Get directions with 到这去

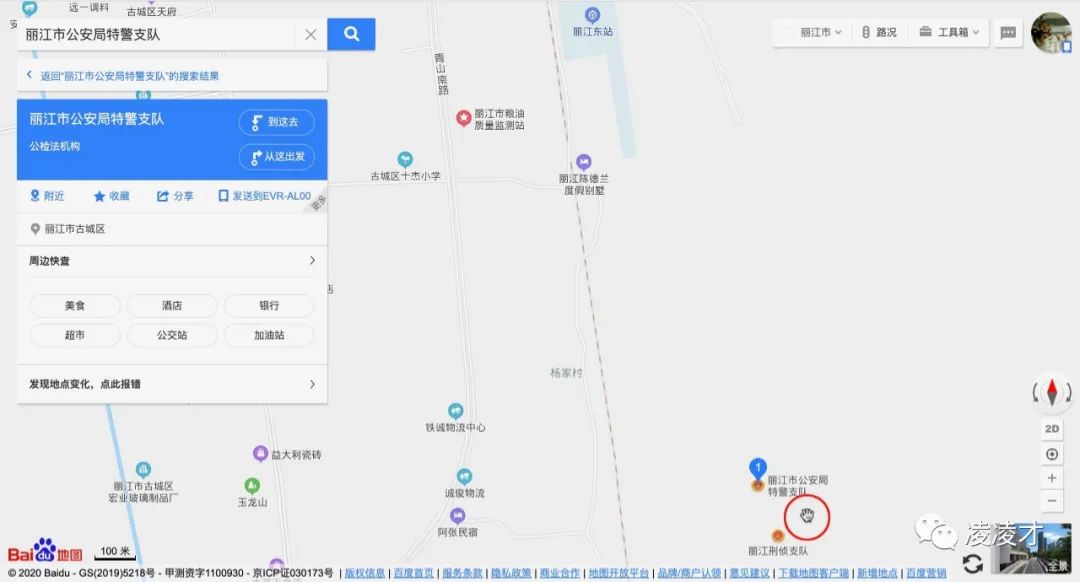(276, 122)
